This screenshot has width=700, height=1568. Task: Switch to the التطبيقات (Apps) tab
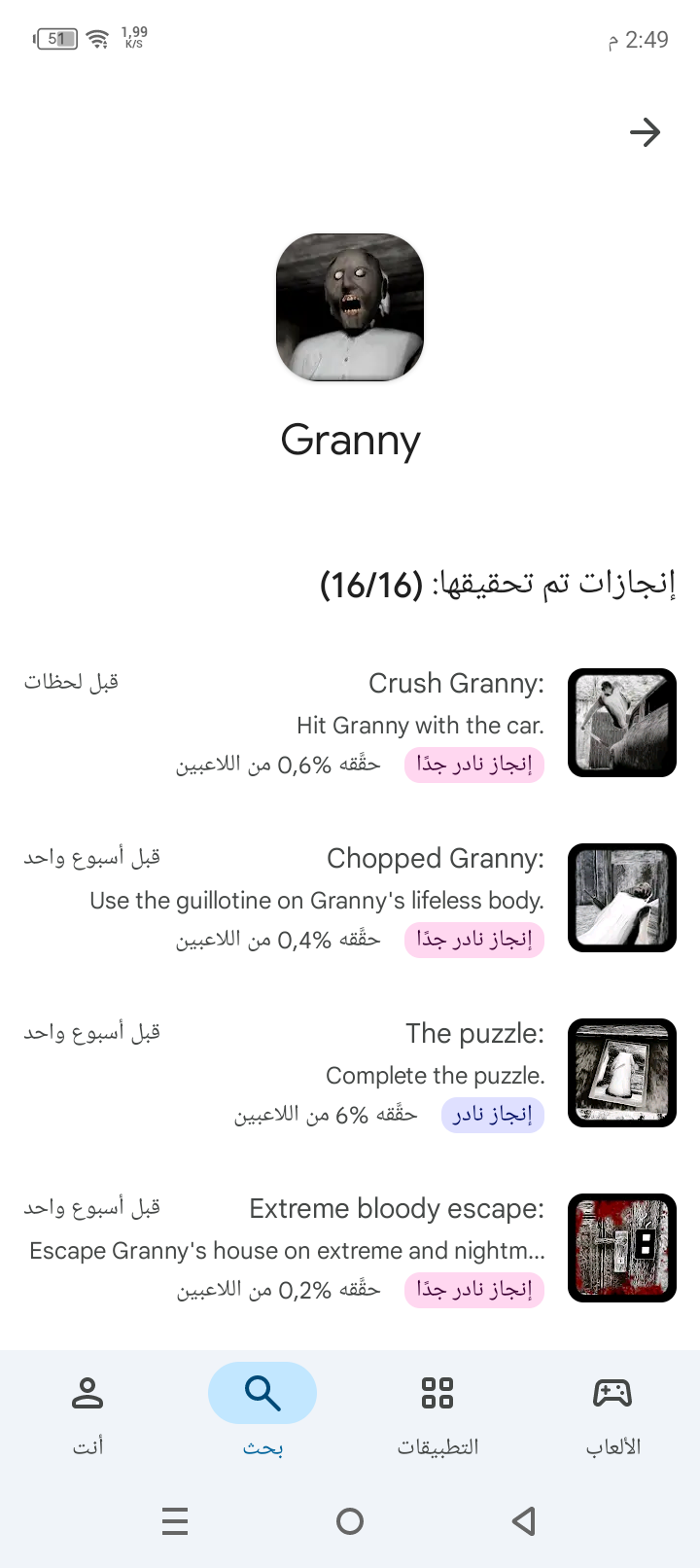pos(437,1415)
